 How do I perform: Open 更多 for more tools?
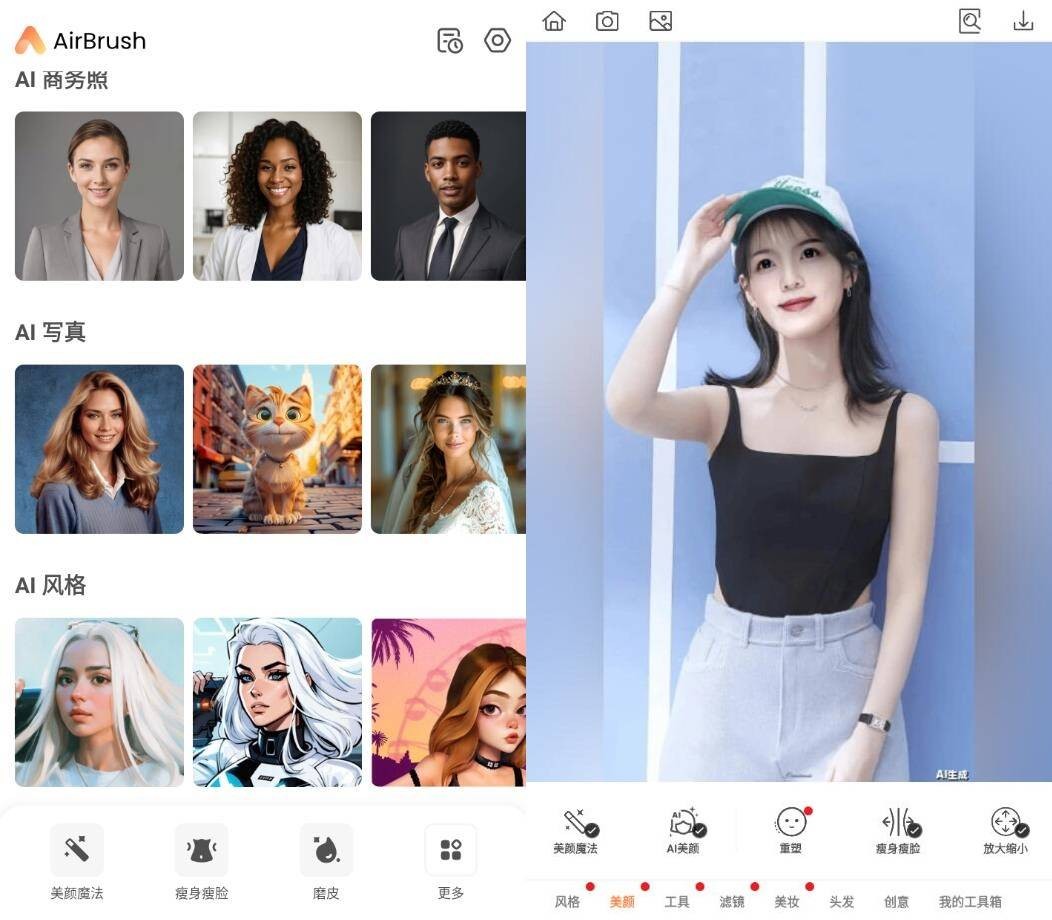(451, 861)
